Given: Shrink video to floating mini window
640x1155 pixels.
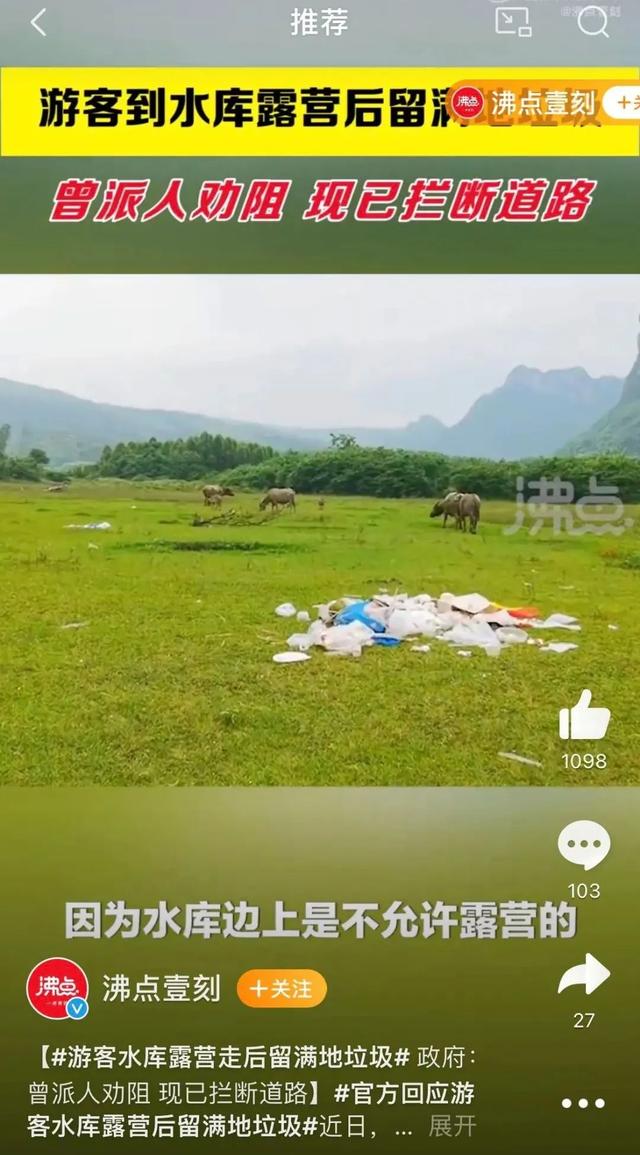Looking at the screenshot, I should point(513,22).
